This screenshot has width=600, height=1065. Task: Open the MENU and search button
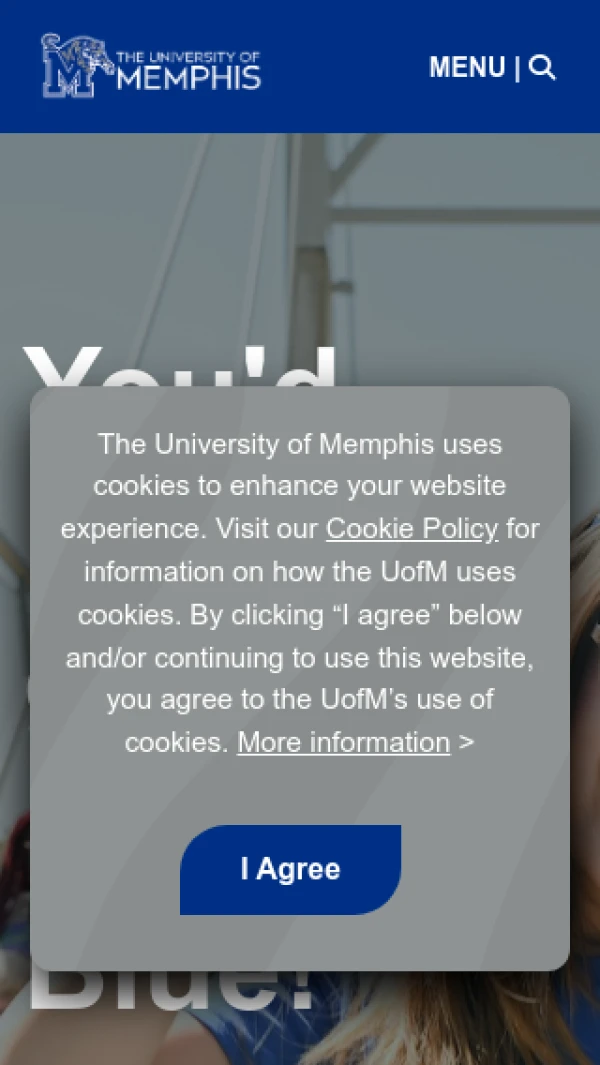491,67
